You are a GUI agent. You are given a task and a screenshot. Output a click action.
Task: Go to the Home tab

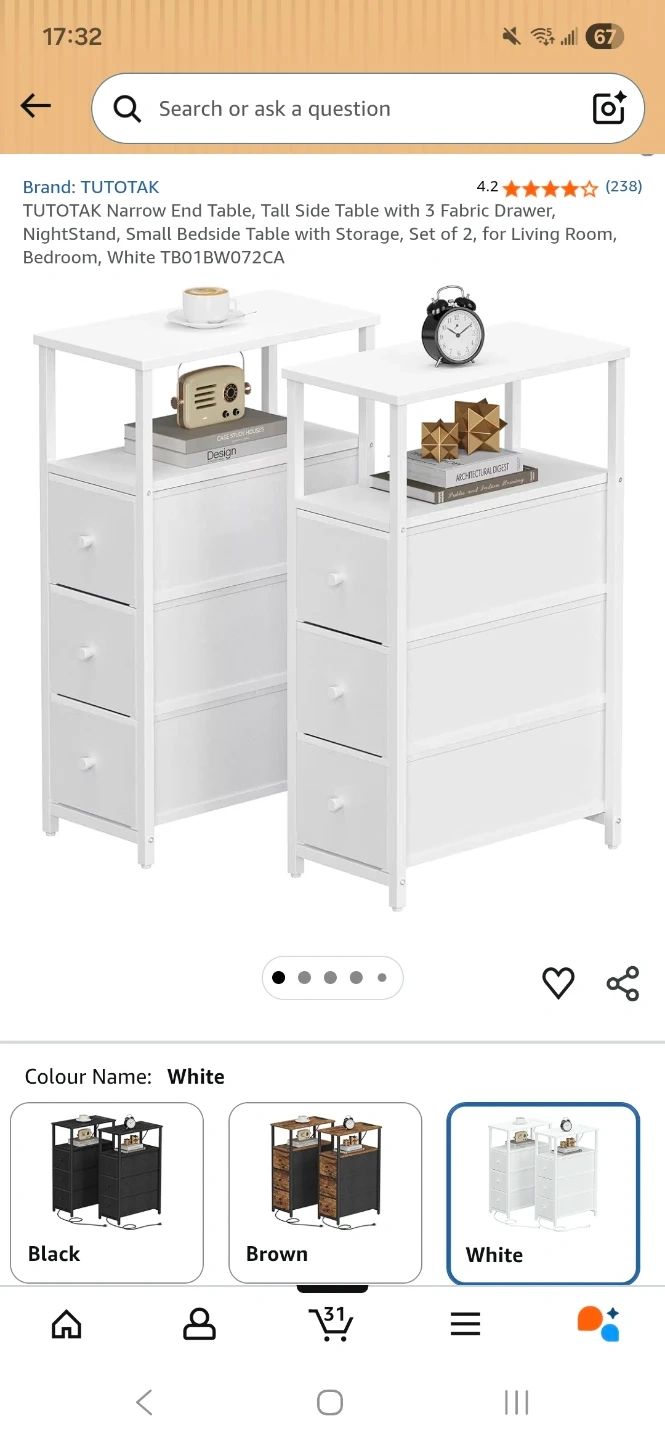pyautogui.click(x=67, y=1324)
